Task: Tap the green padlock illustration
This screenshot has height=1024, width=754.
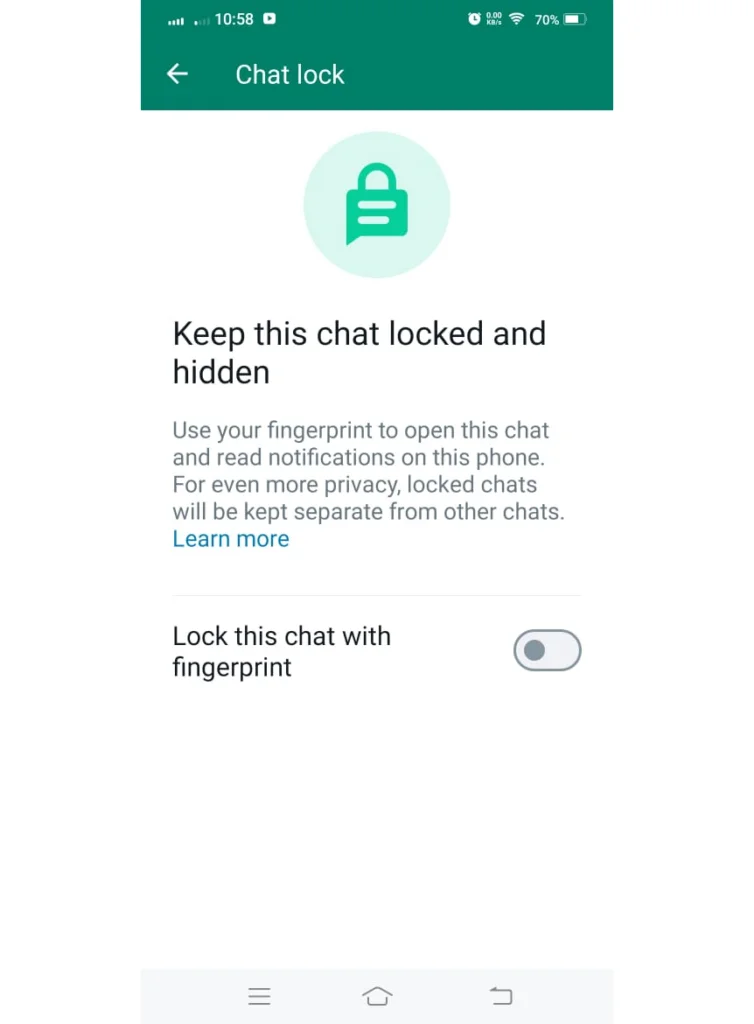Action: (377, 204)
